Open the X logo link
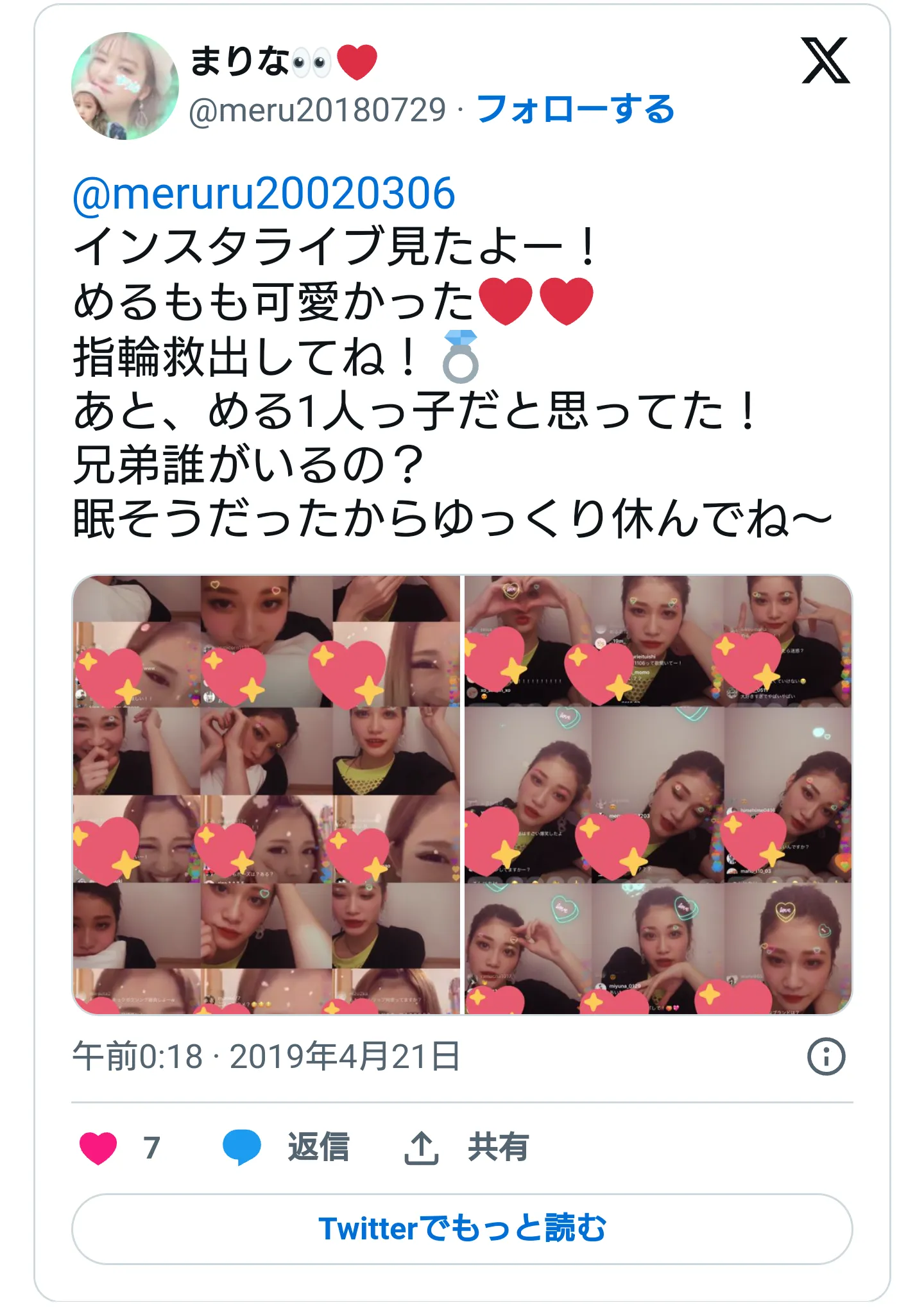The height and width of the screenshot is (1310, 924). point(825,61)
